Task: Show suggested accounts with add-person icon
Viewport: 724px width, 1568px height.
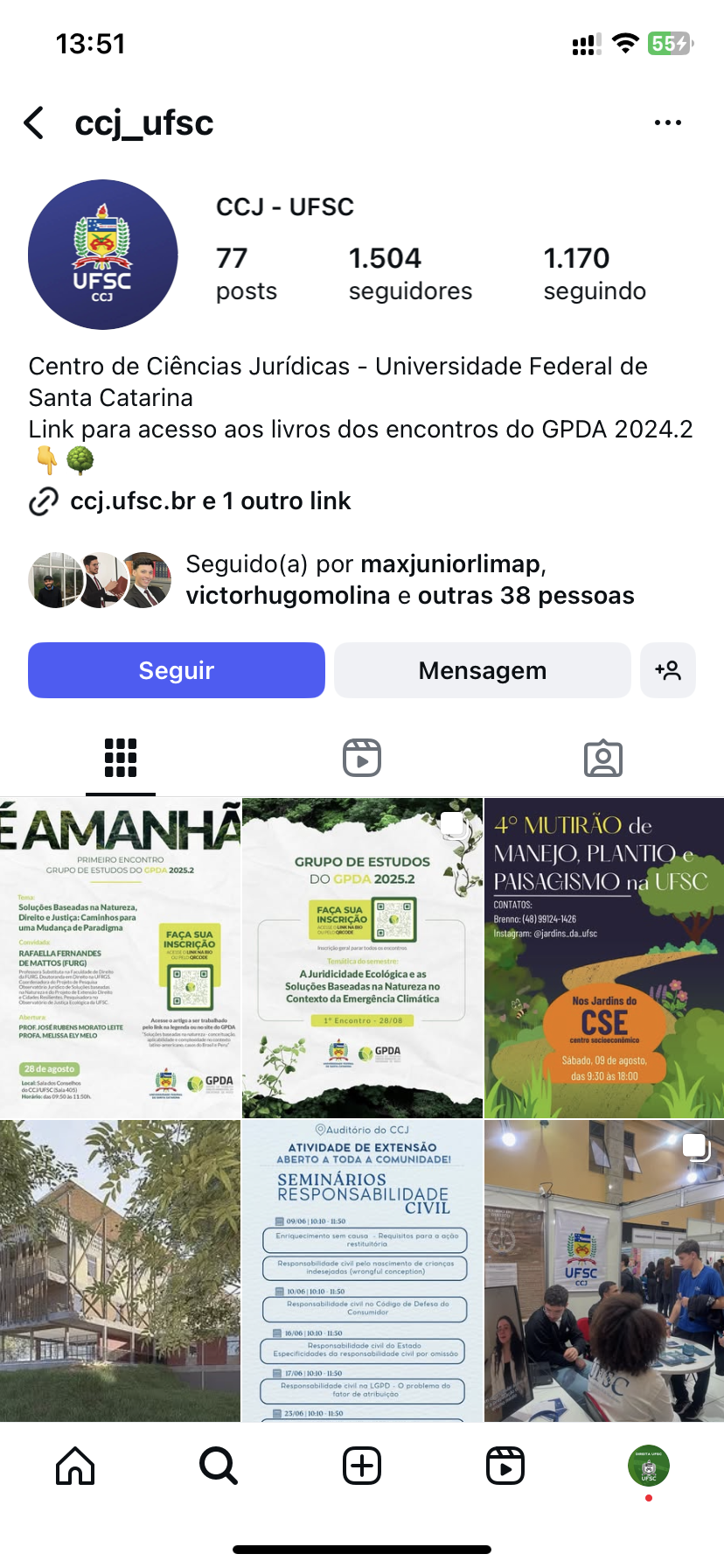Action: tap(668, 670)
